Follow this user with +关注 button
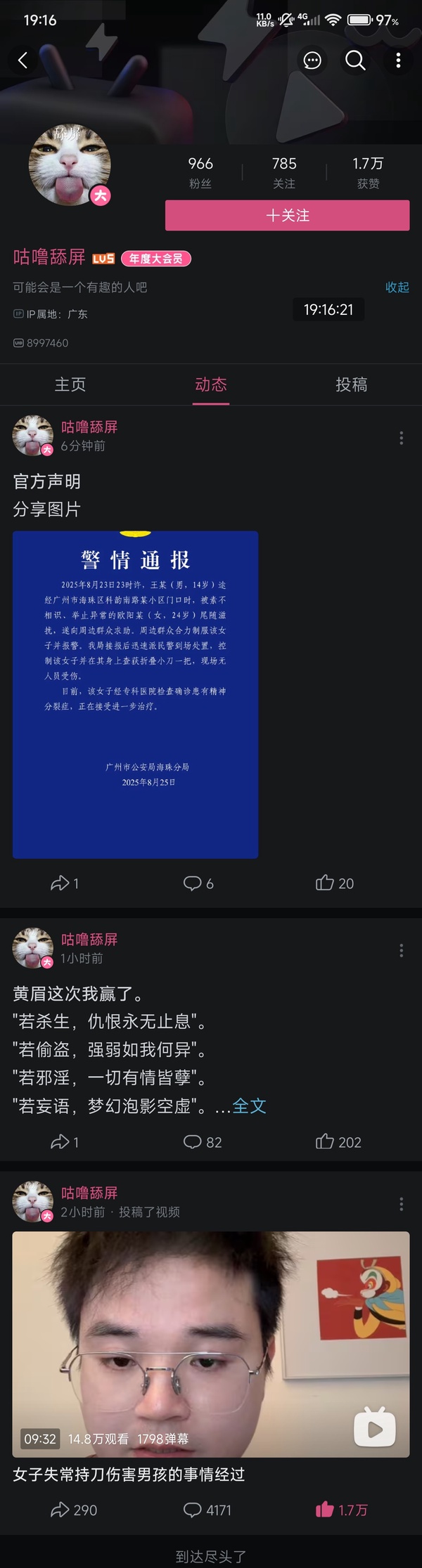This screenshot has height=1568, width=422. [x=287, y=215]
